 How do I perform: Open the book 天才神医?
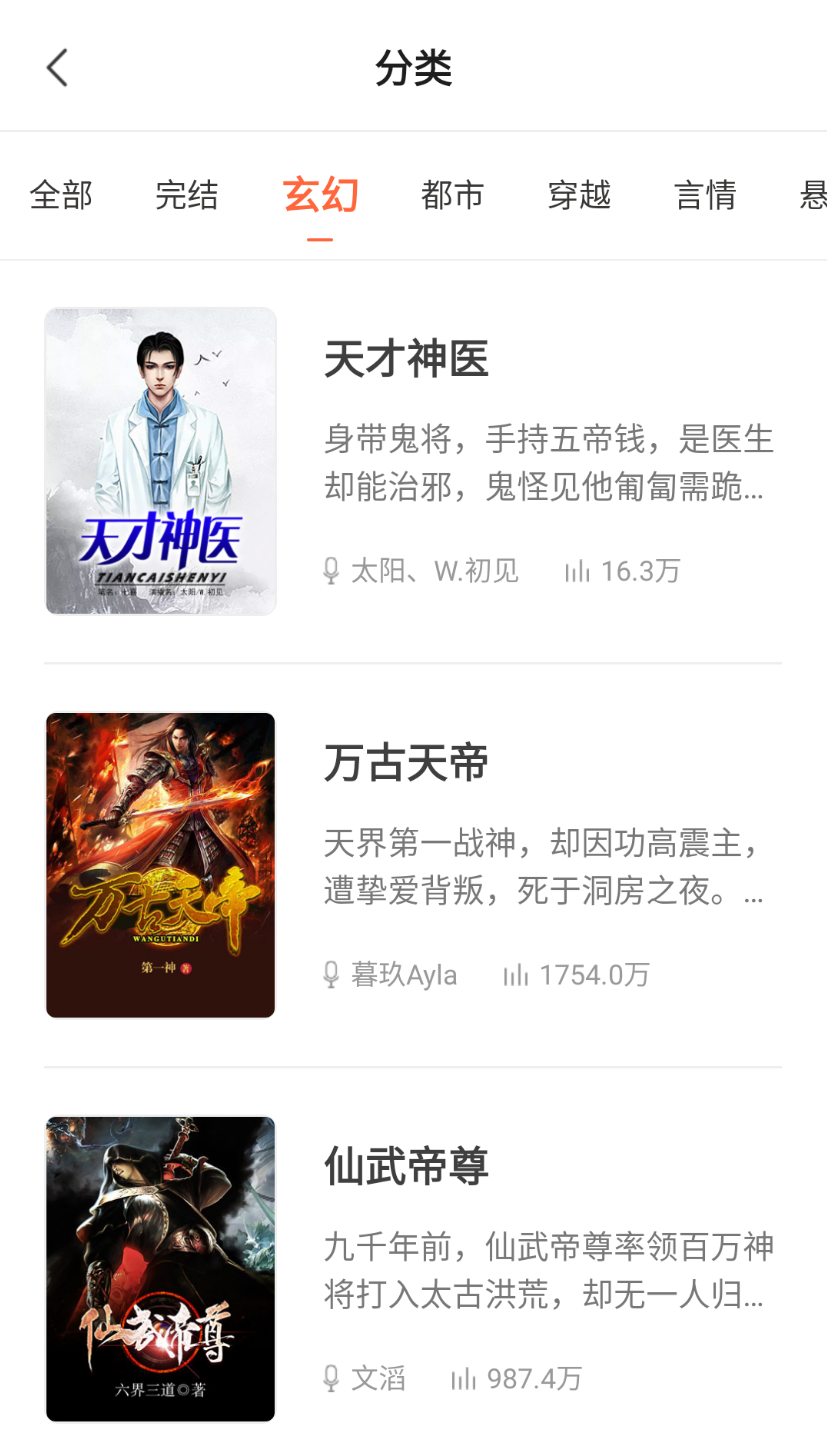pyautogui.click(x=406, y=360)
